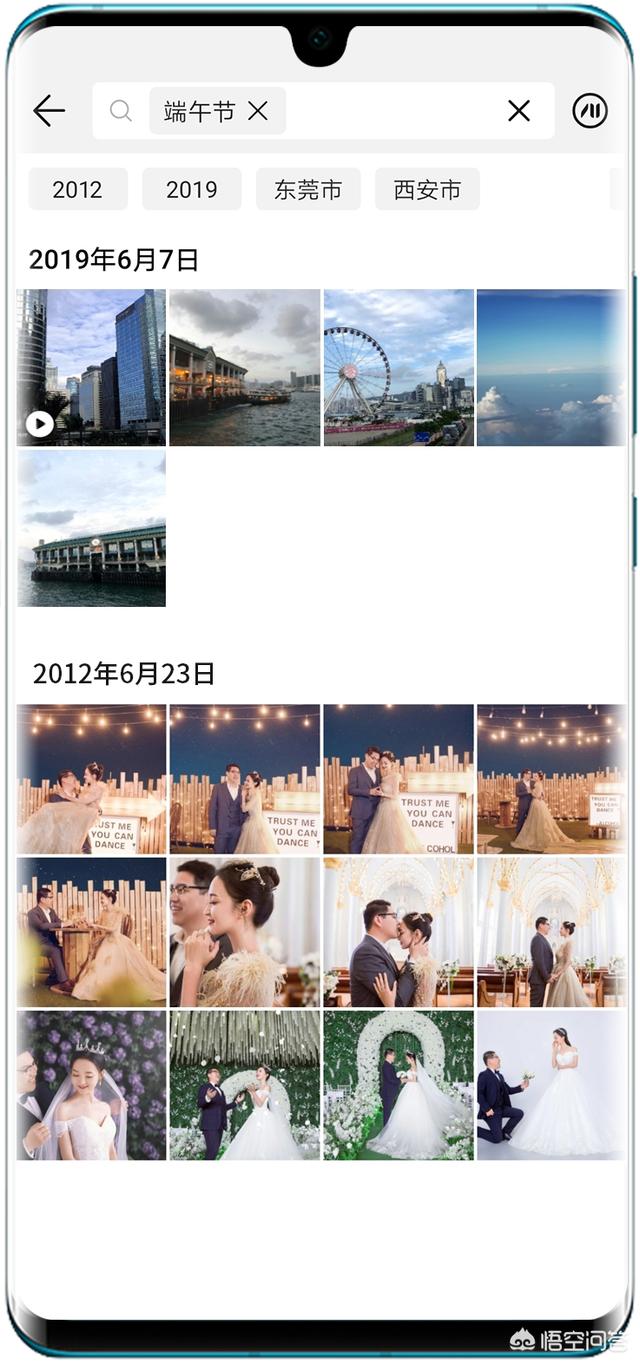This screenshot has height=1364, width=640.
Task: Open the couple under white flower arch photo
Action: (x=399, y=1085)
